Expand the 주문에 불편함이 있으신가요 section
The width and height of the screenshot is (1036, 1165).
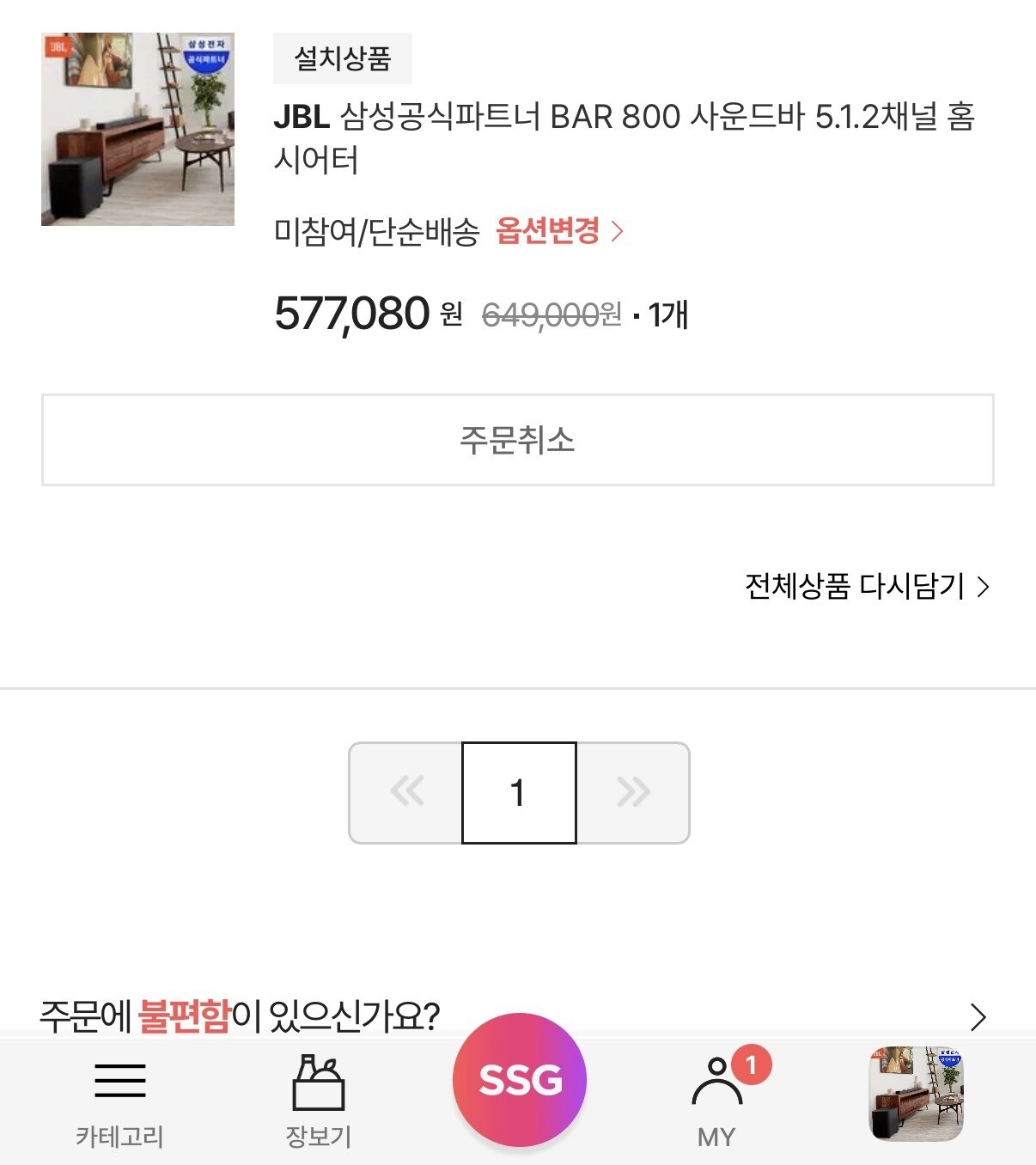(978, 1016)
